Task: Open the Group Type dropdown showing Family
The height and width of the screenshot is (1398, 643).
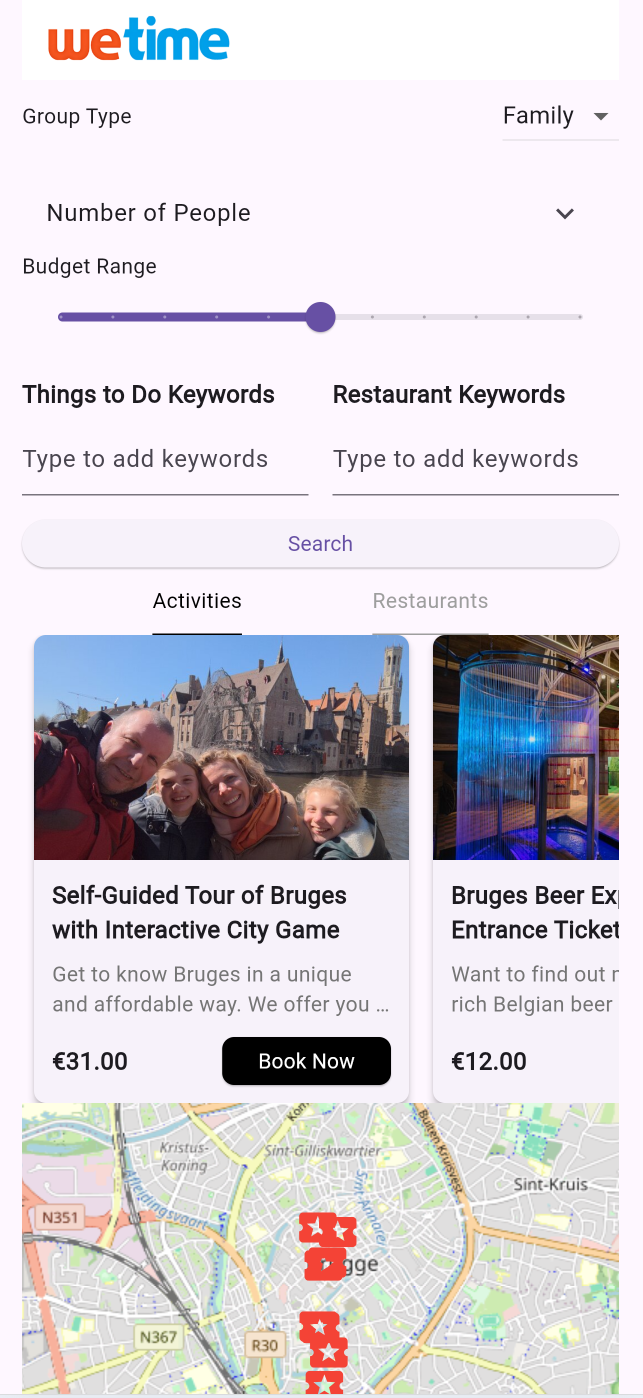Action: (558, 117)
